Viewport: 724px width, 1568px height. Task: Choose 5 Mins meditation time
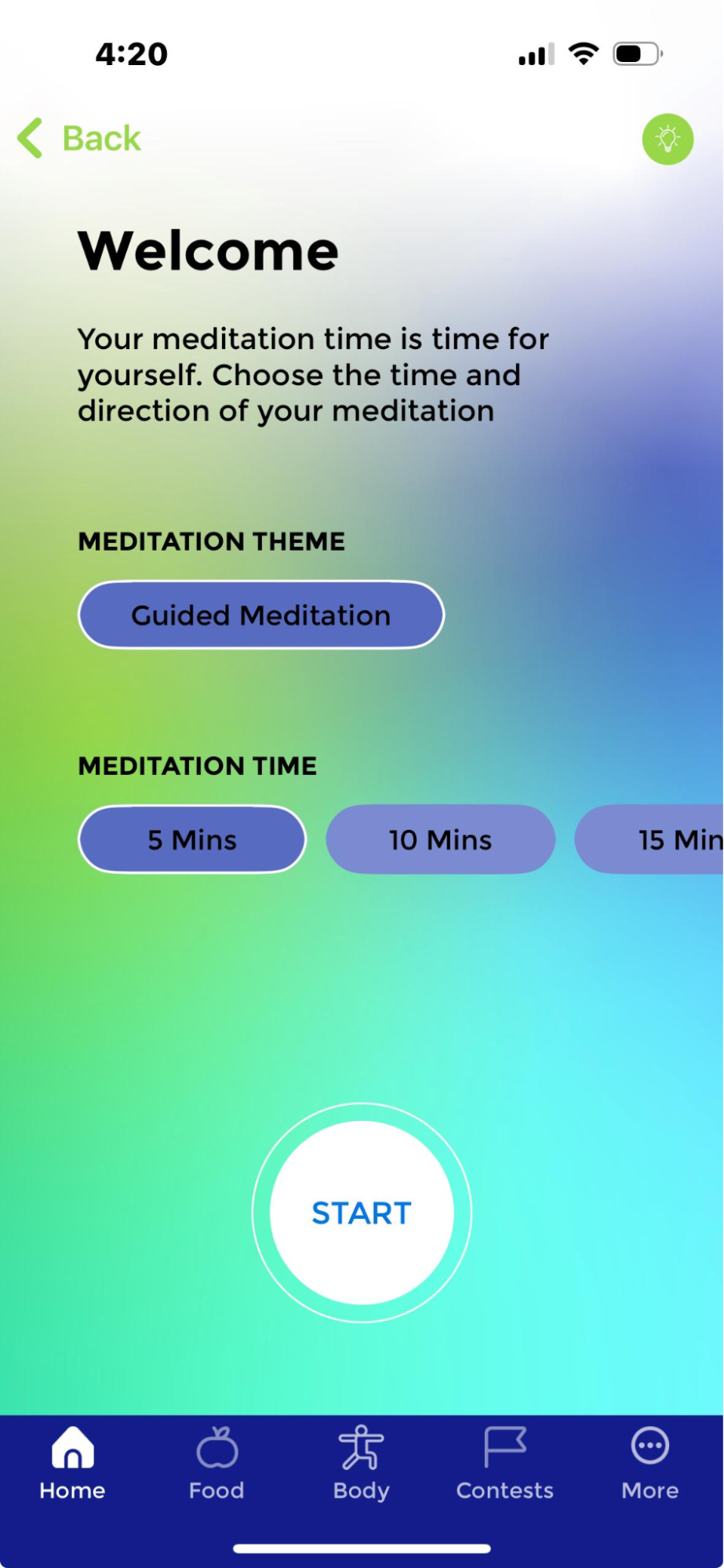pos(192,840)
